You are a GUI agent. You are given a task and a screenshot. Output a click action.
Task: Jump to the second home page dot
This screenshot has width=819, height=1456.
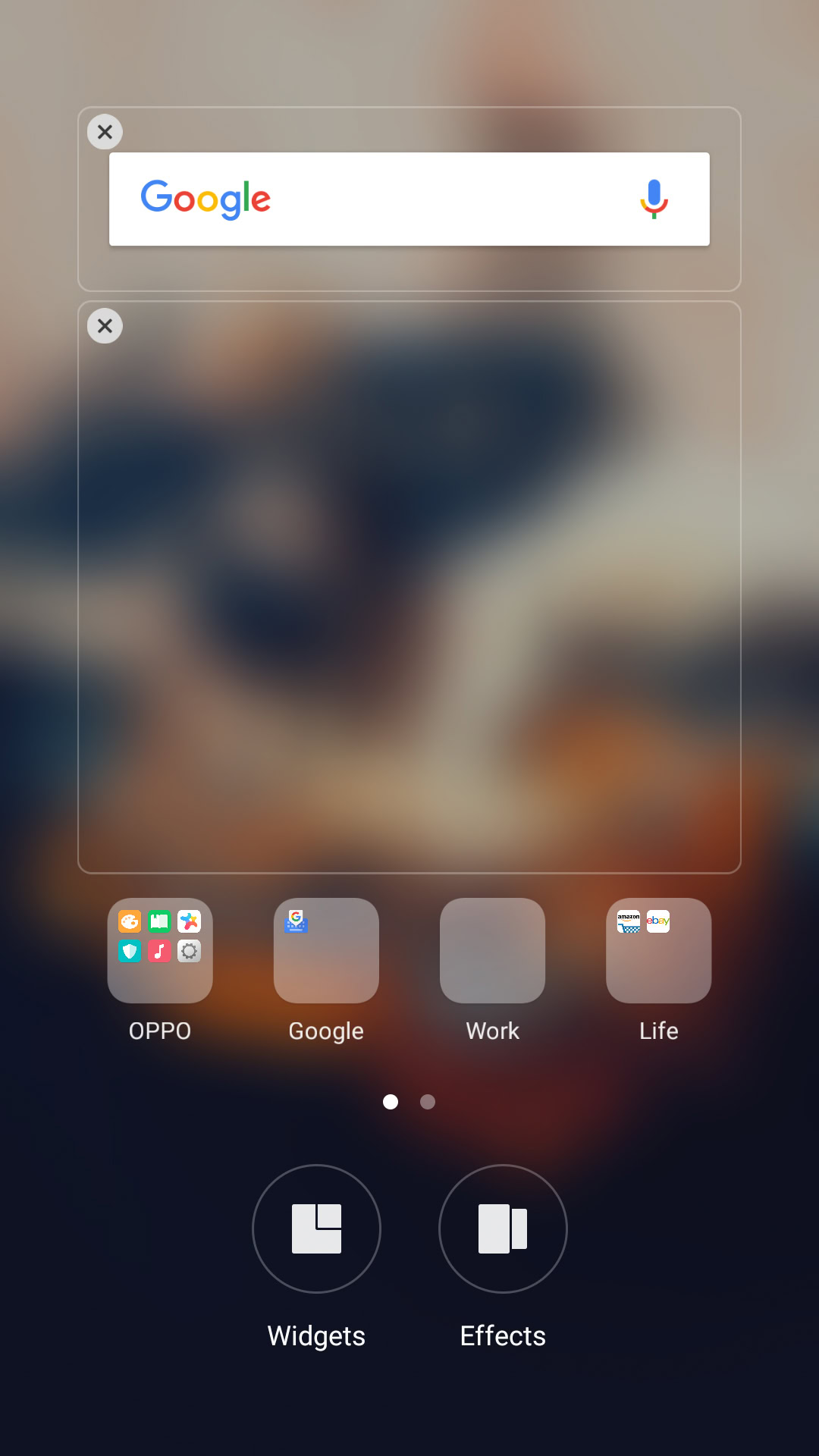click(x=428, y=1102)
